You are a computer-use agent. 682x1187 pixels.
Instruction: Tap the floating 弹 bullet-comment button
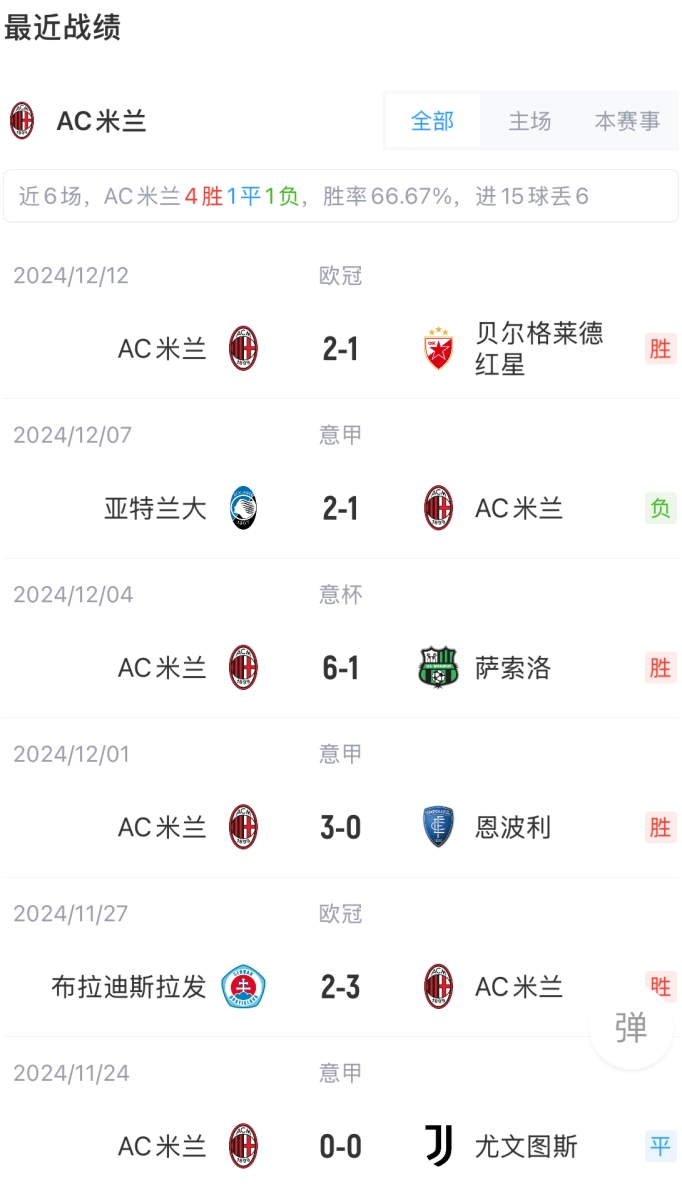click(x=630, y=1027)
